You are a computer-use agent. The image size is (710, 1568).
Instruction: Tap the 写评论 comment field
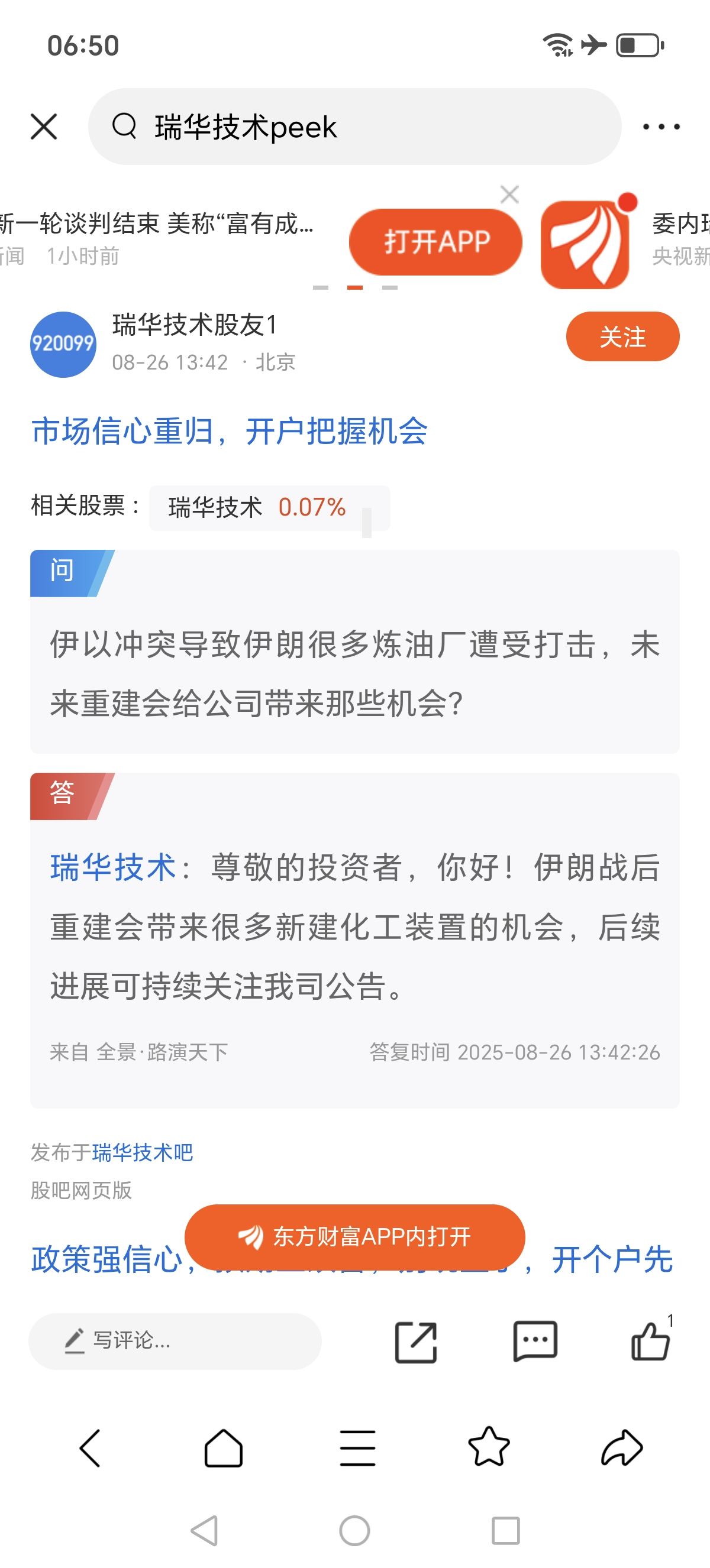coord(174,1341)
